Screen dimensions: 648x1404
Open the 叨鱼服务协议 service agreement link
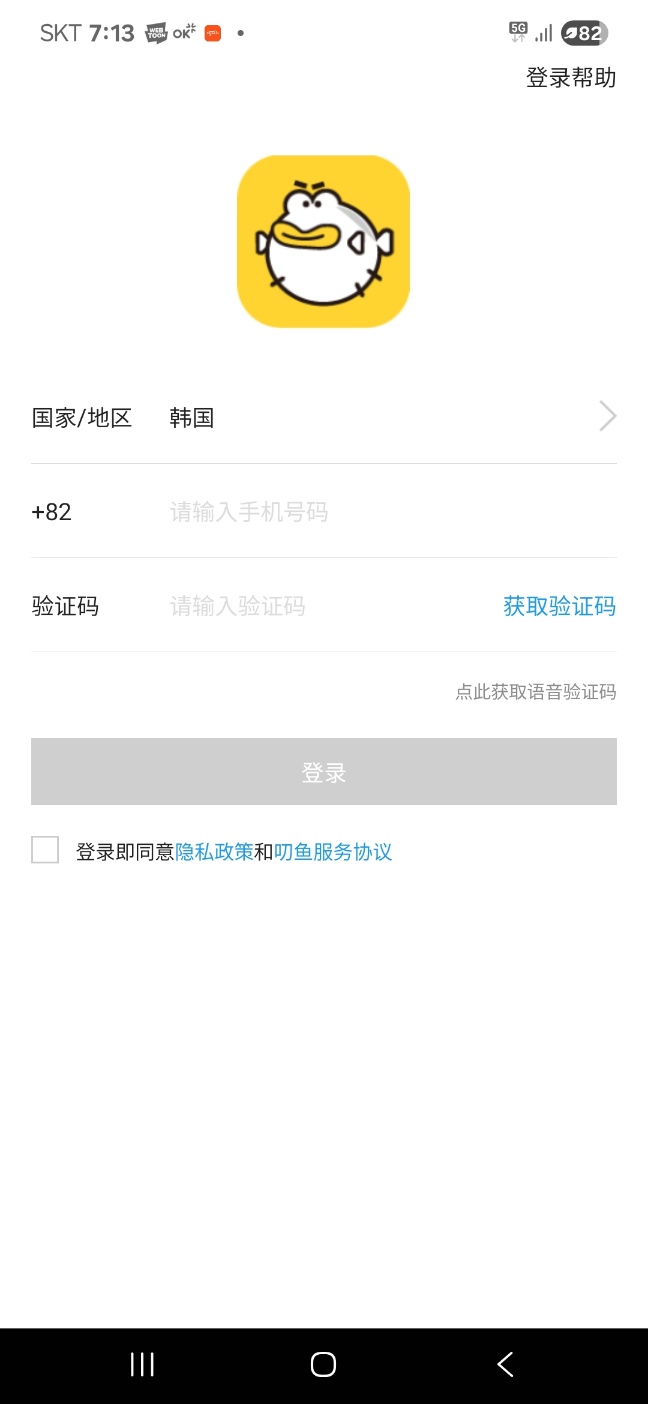[333, 852]
